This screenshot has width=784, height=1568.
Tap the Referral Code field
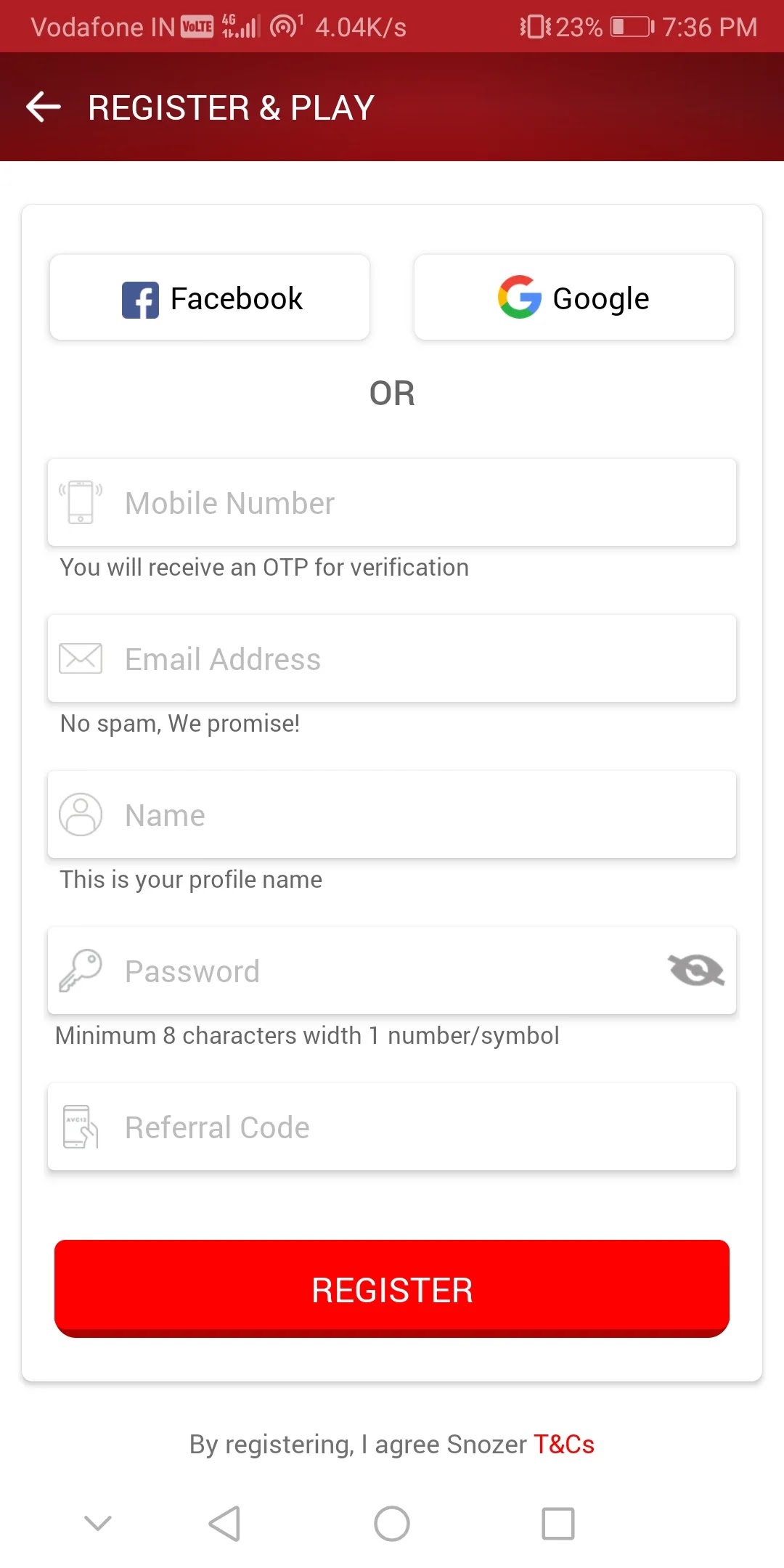tap(392, 1127)
